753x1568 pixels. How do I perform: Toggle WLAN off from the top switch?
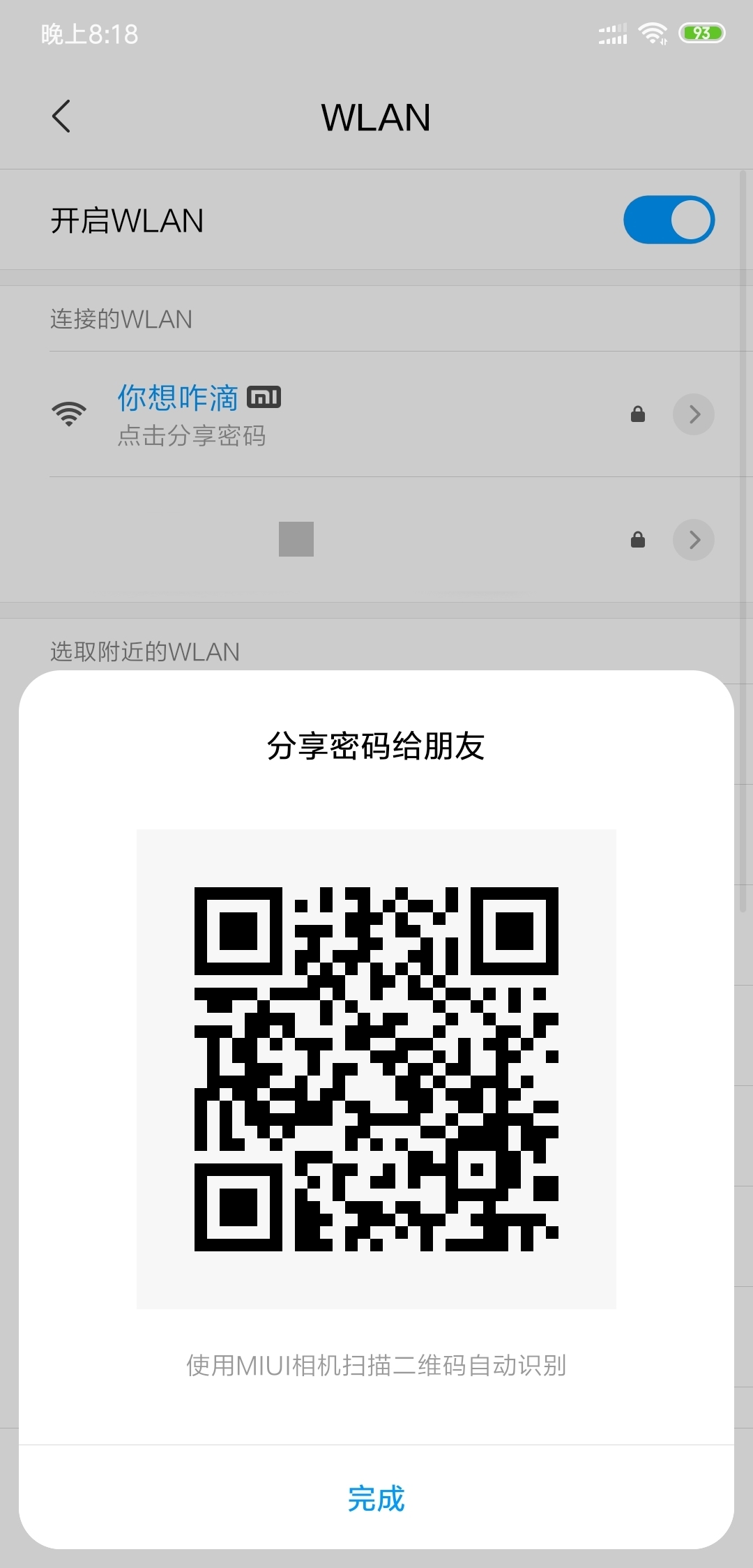coord(667,220)
